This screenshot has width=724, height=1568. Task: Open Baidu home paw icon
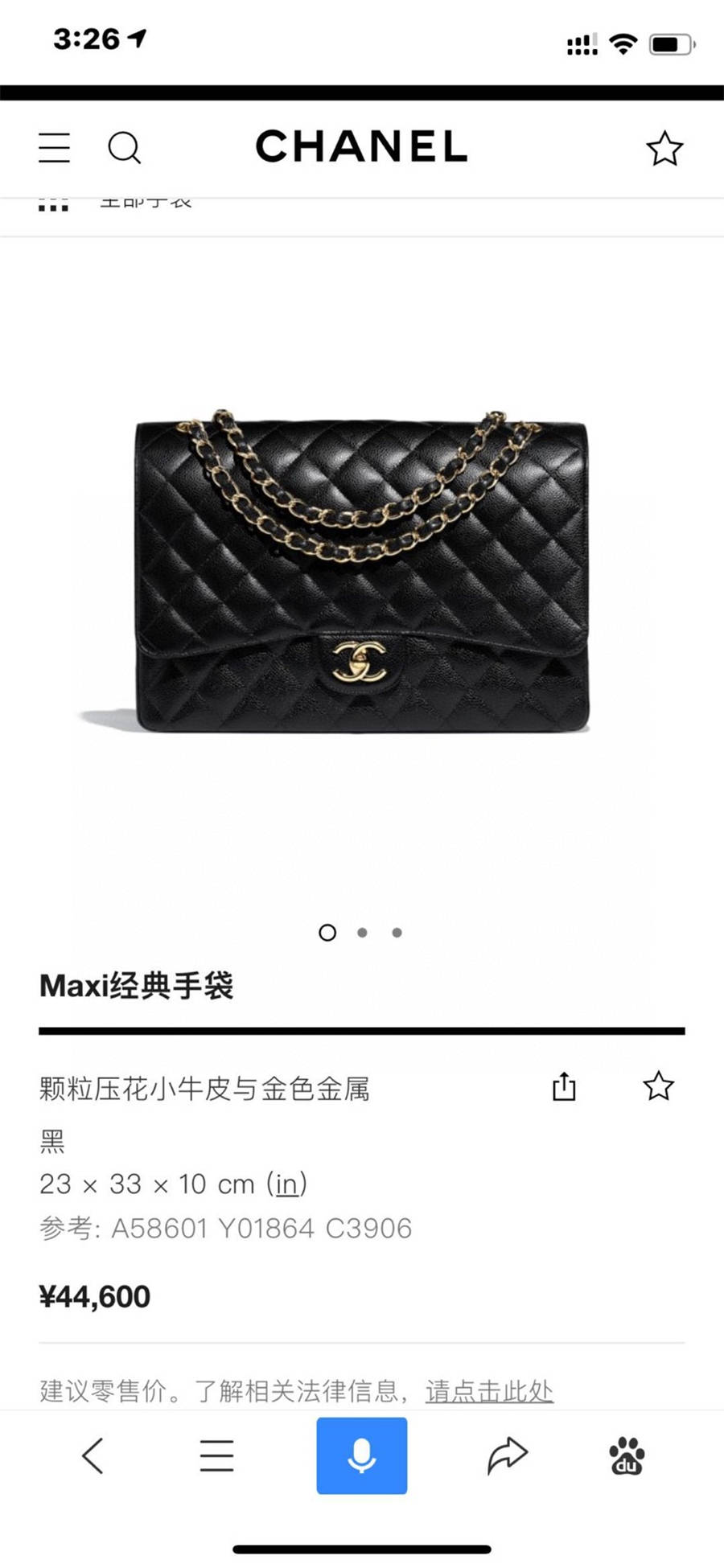pyautogui.click(x=627, y=1456)
